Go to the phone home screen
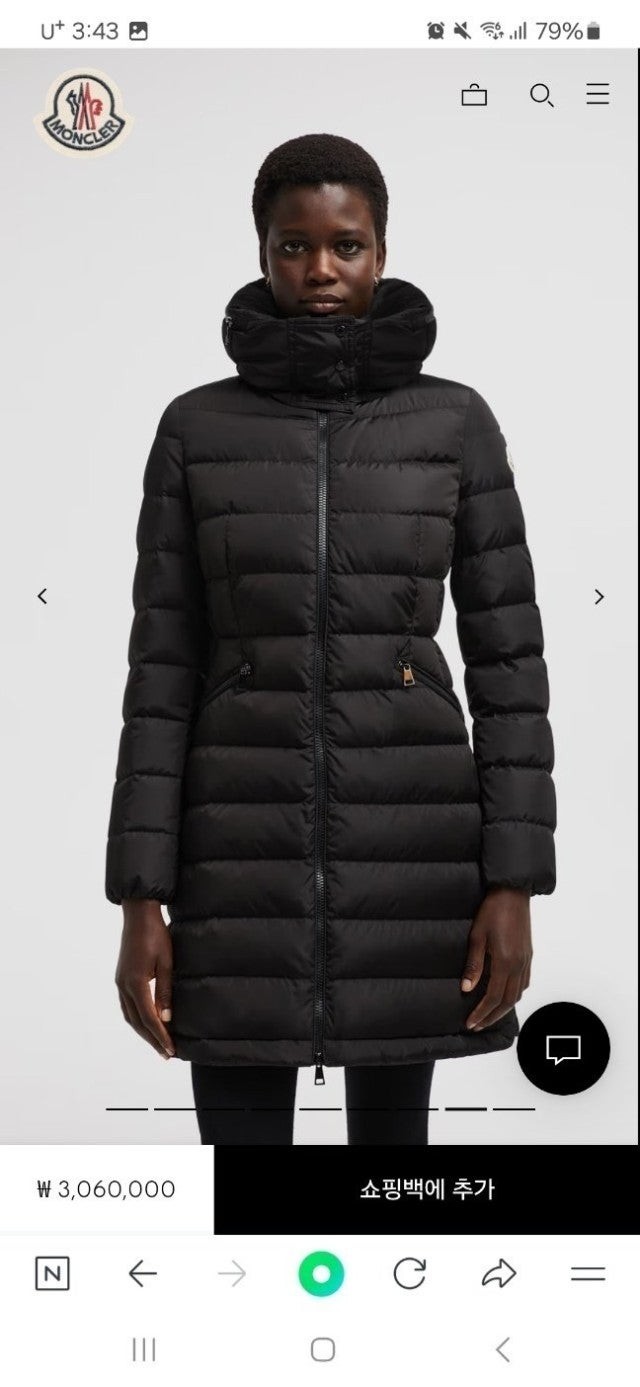Viewport: 640px width, 1387px height. pos(322,1349)
